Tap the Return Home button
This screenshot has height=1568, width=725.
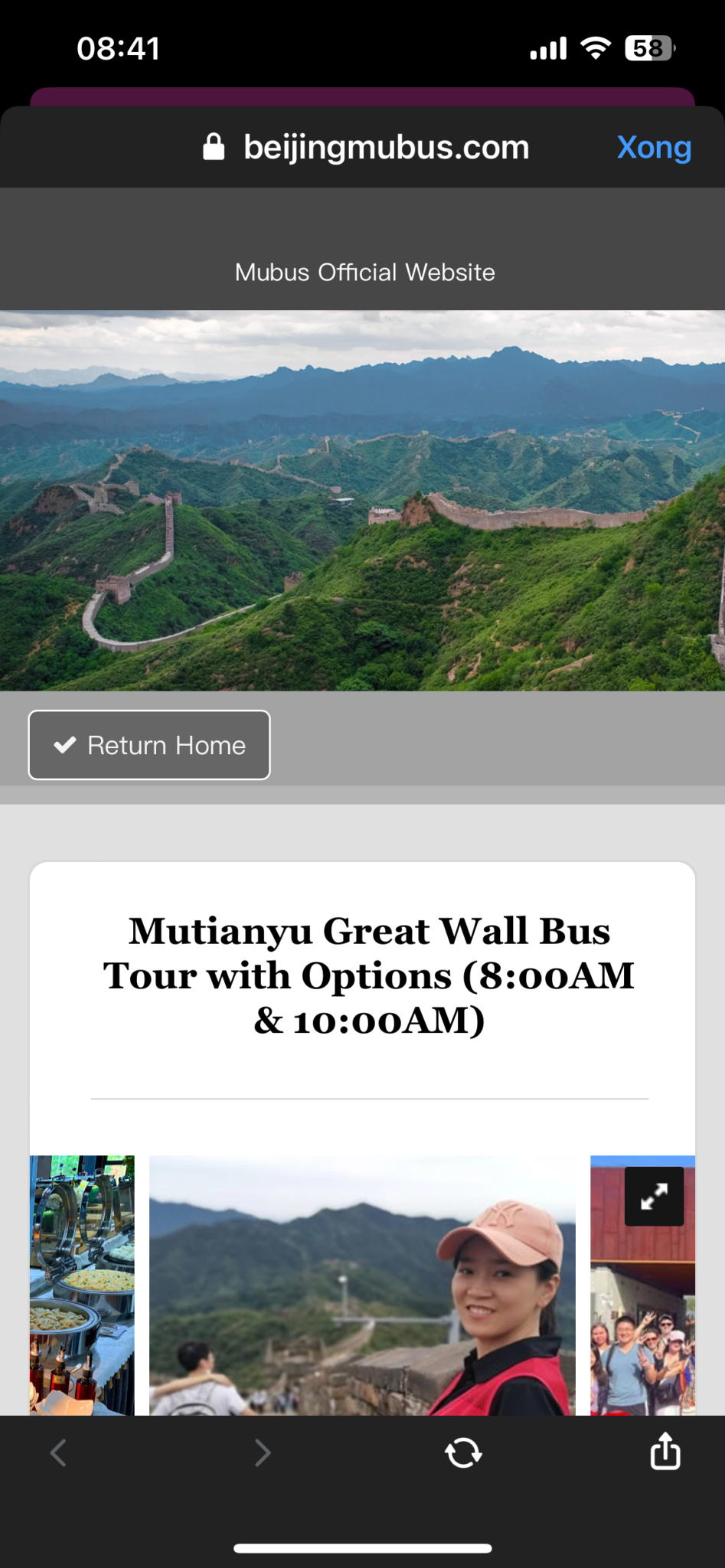(x=149, y=745)
